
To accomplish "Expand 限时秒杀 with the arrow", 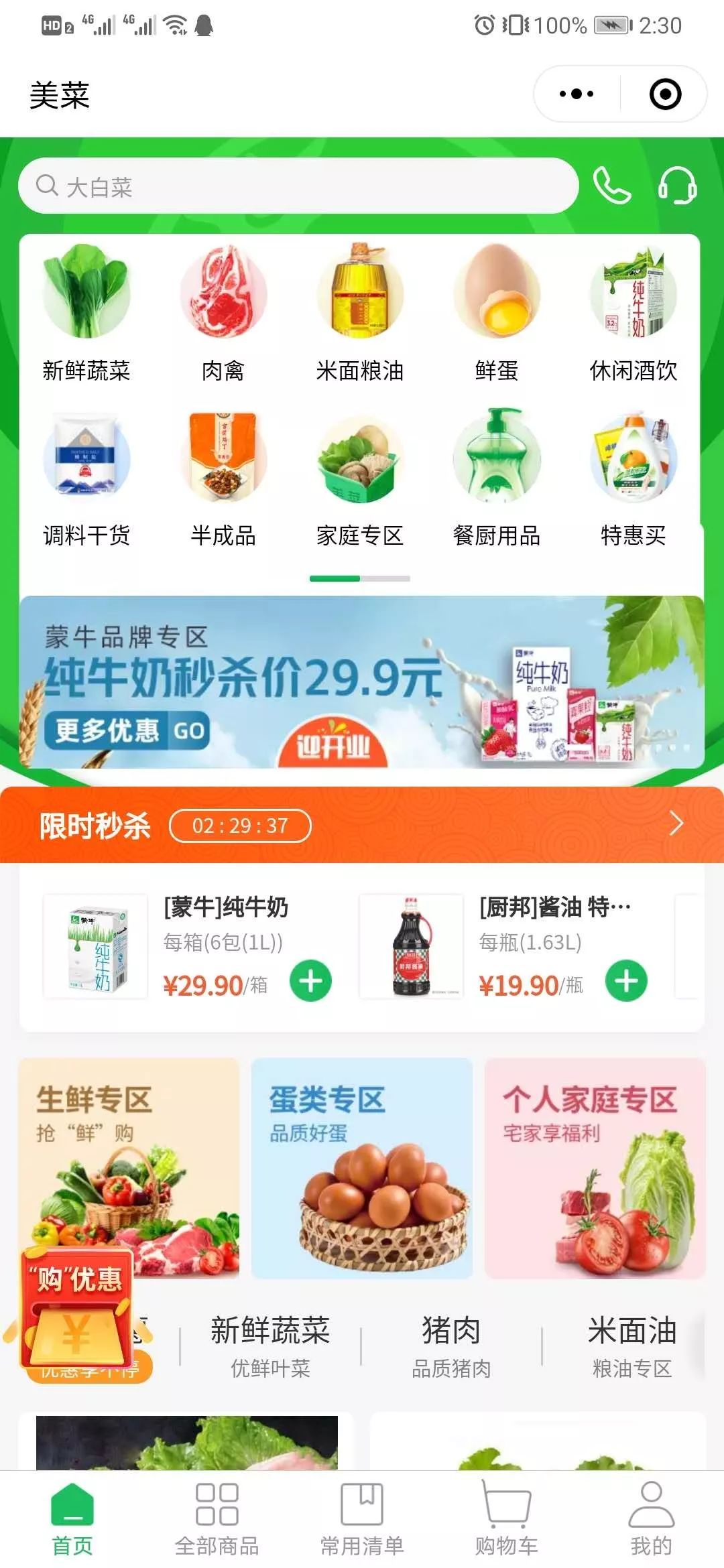I will (676, 824).
